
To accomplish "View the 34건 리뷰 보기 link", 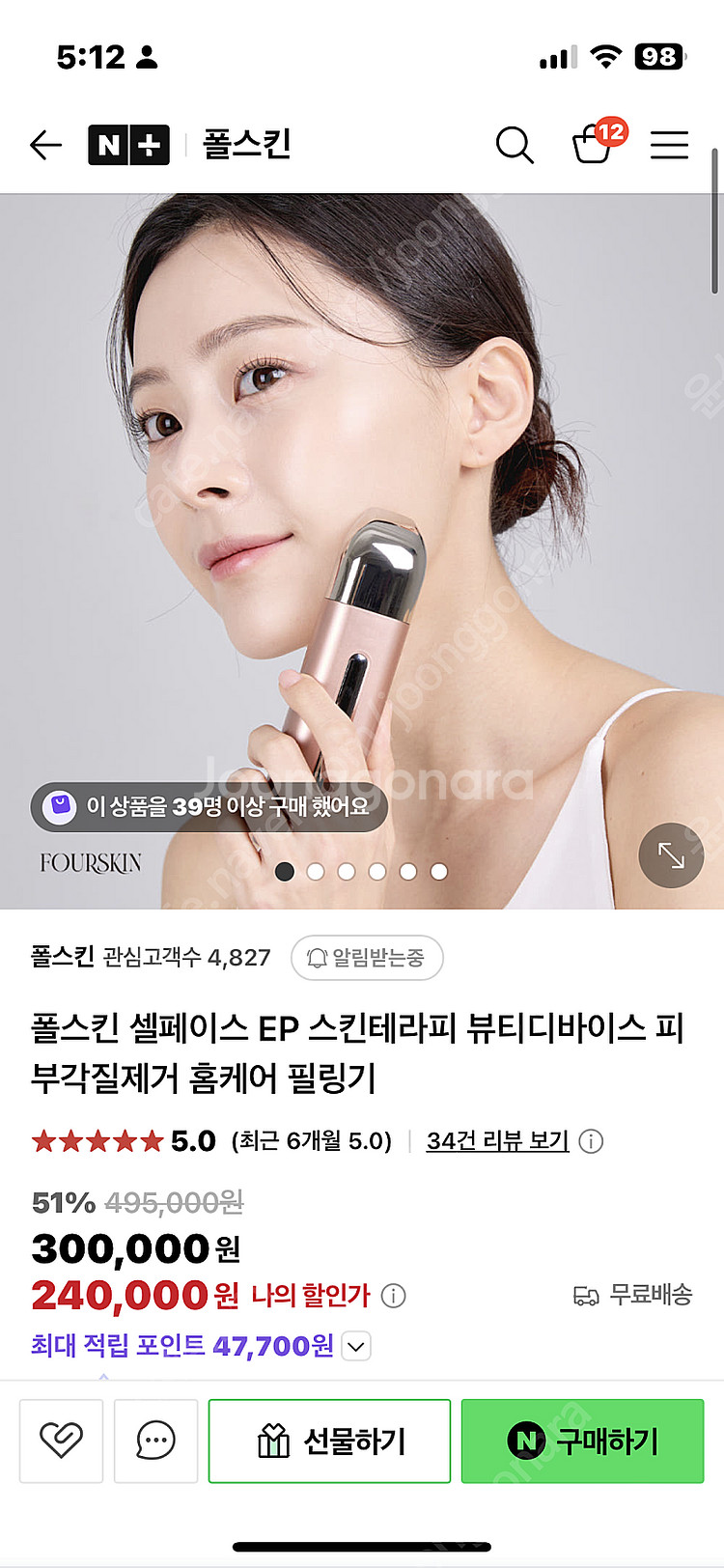I will [497, 1141].
